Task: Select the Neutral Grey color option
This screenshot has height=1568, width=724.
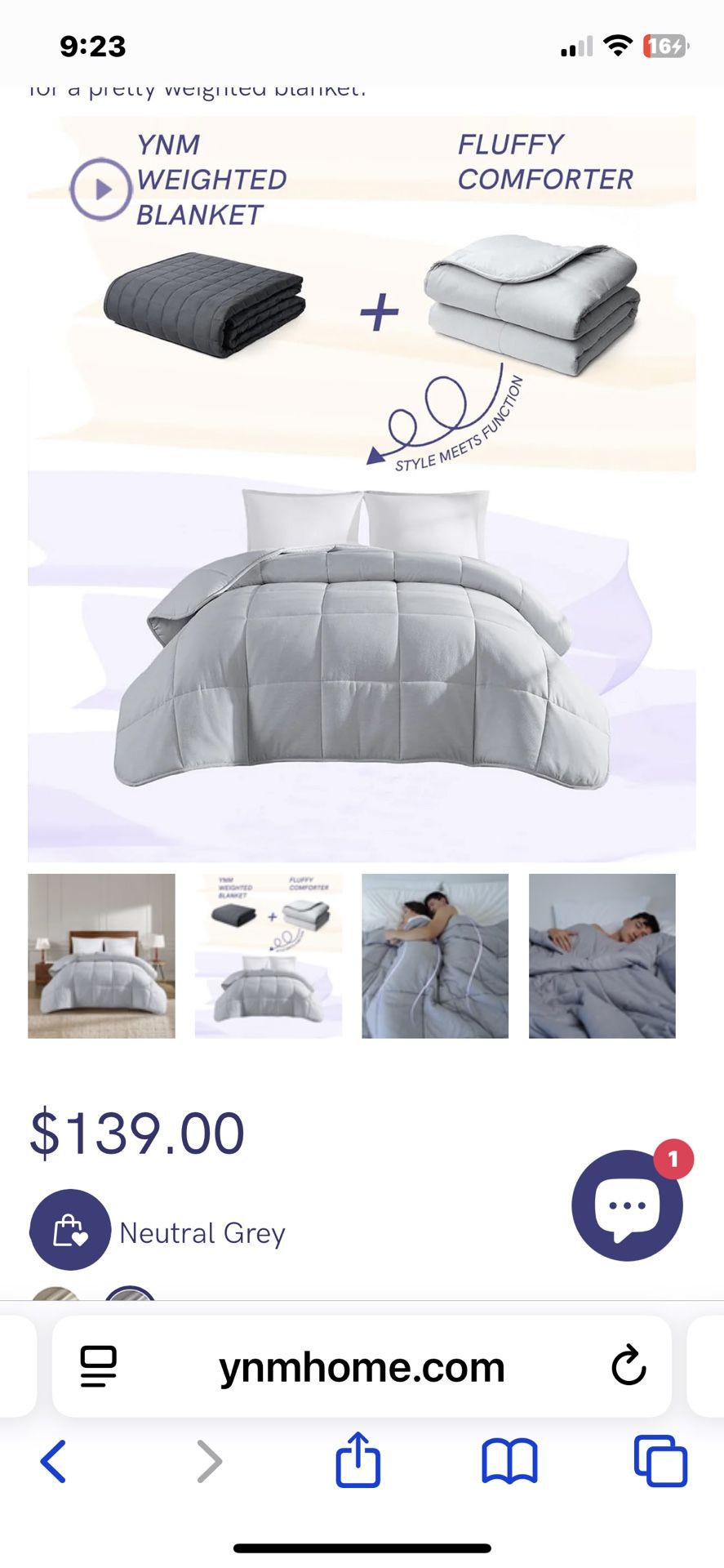Action: [202, 1232]
